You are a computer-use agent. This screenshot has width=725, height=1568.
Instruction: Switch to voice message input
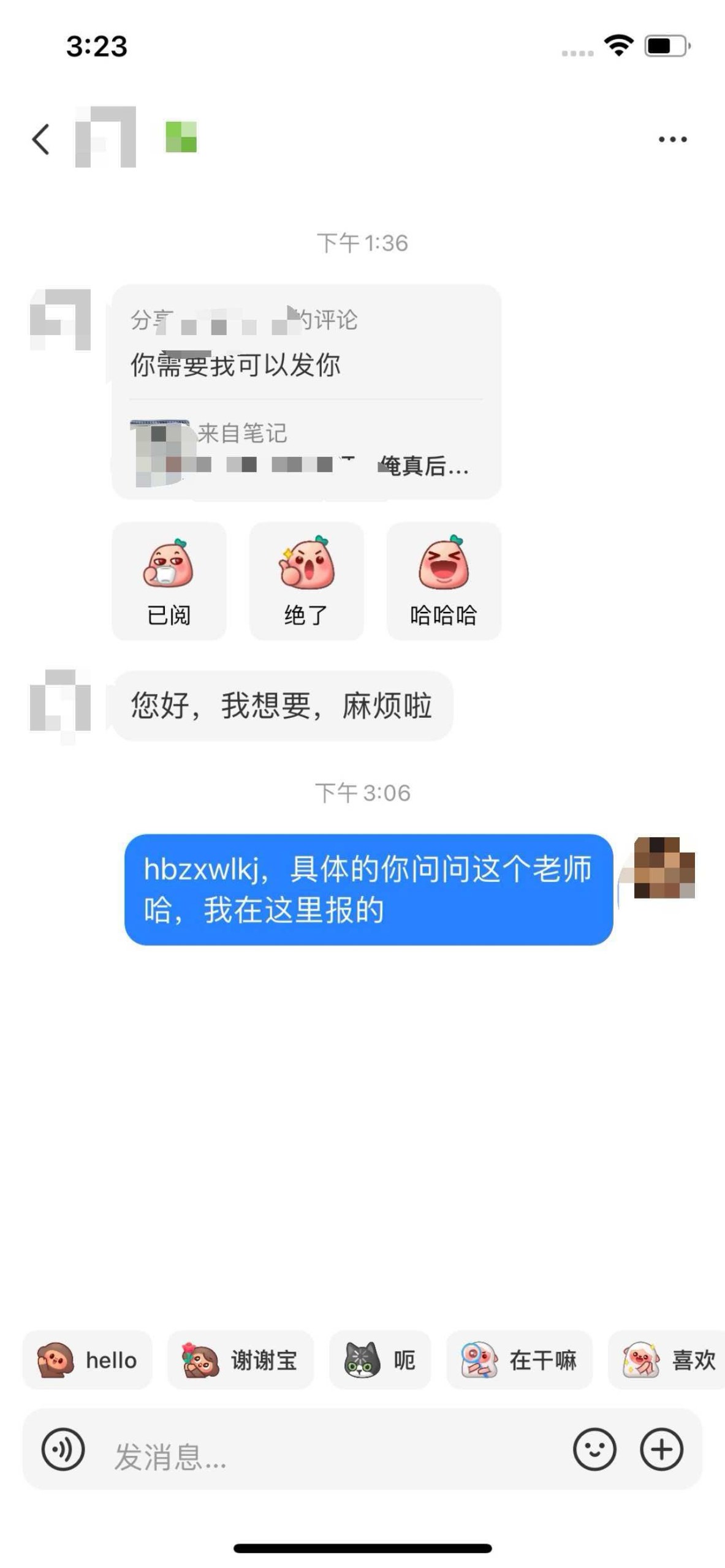(63, 1449)
